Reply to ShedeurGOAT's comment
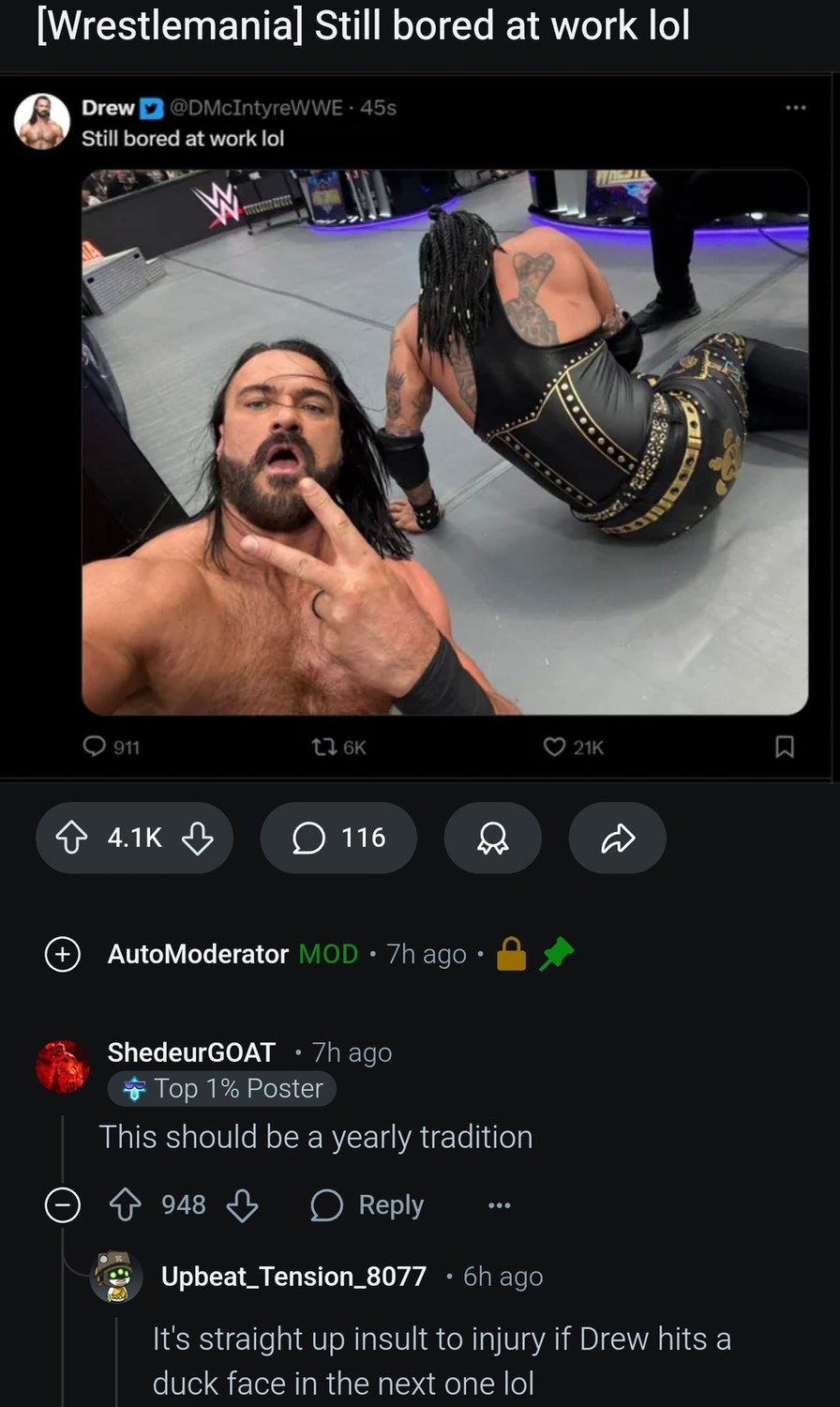 (367, 1205)
